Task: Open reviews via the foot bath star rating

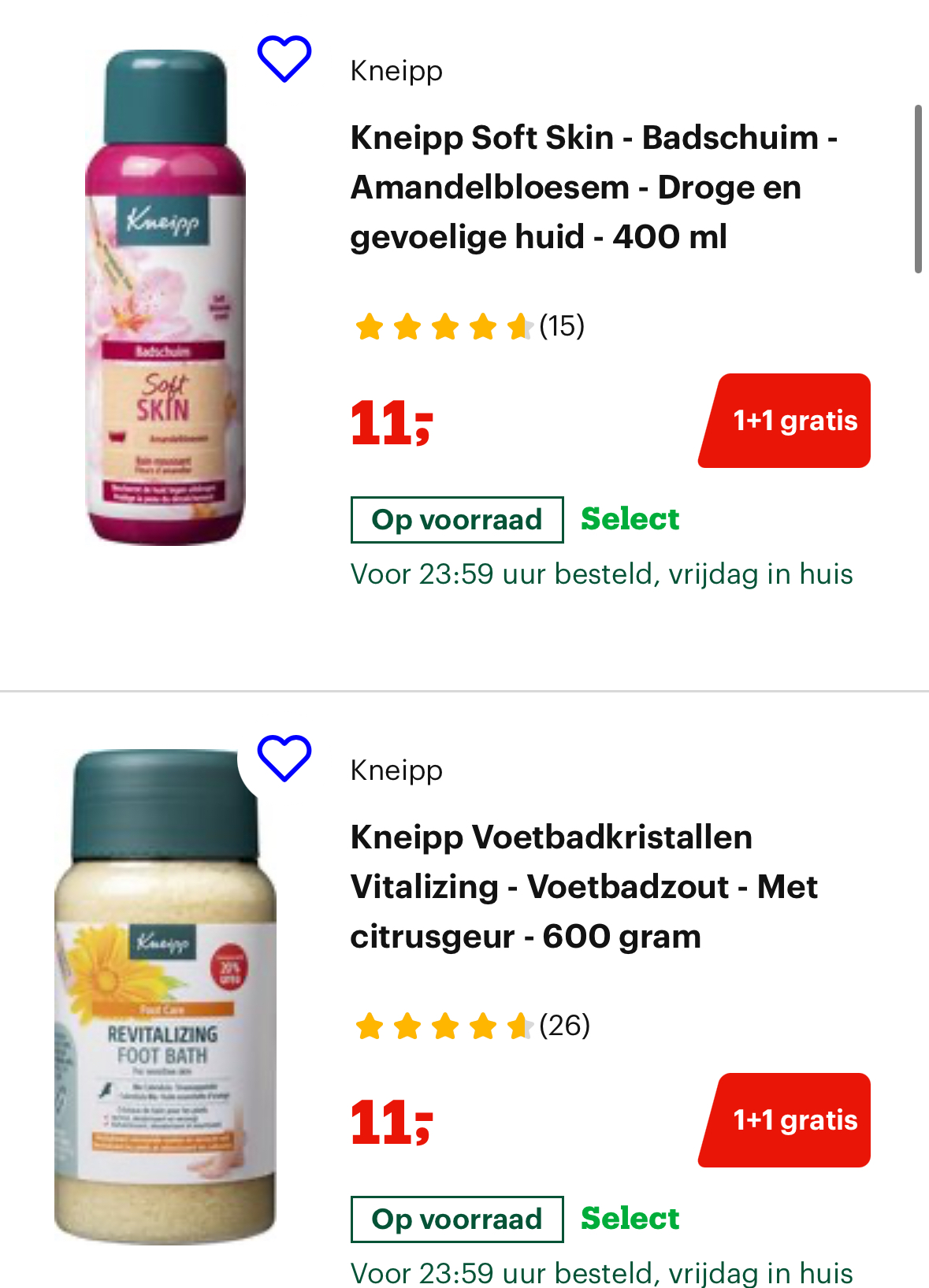Action: coord(441,1026)
